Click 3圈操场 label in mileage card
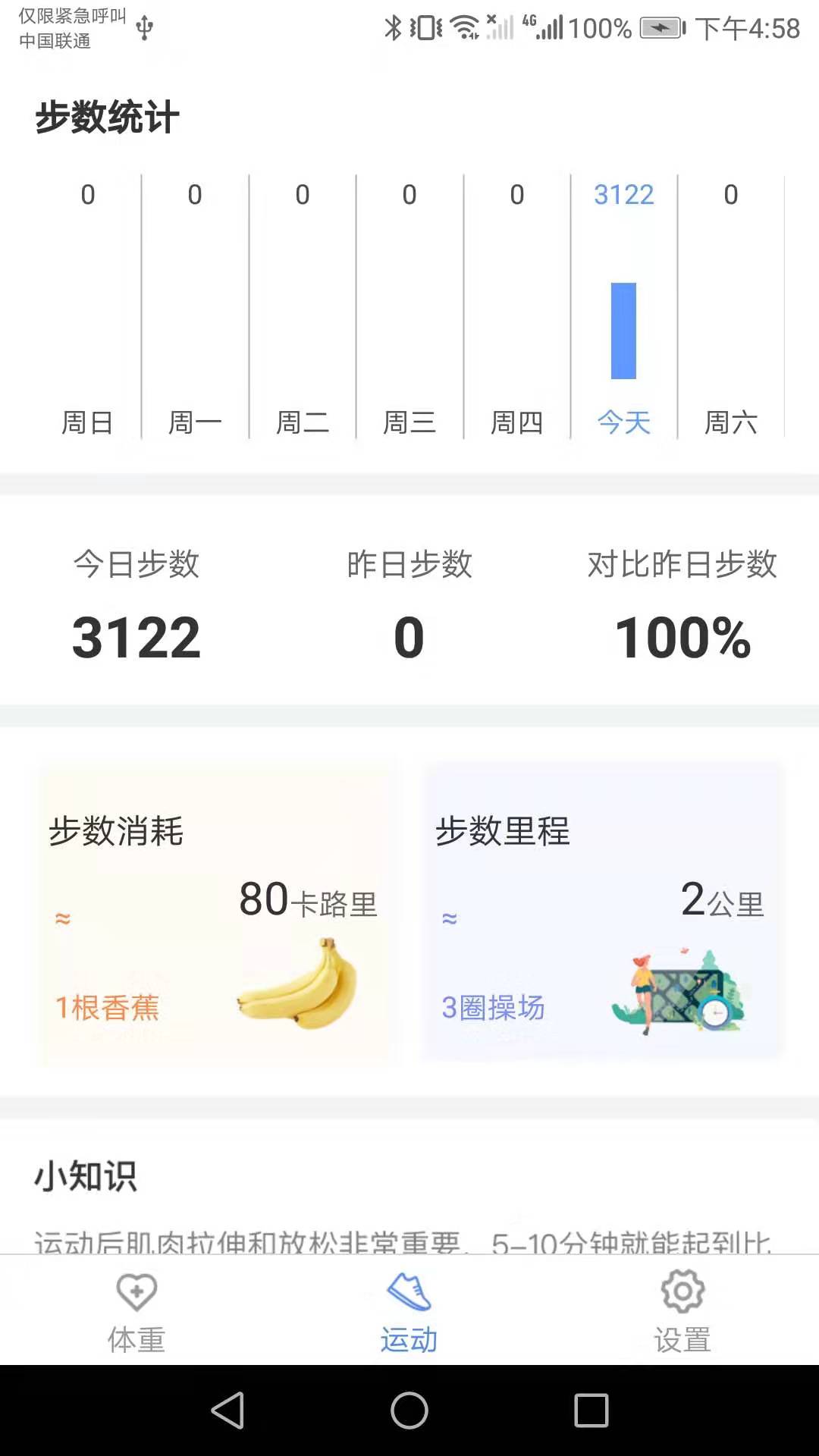The width and height of the screenshot is (819, 1456). pyautogui.click(x=494, y=1009)
